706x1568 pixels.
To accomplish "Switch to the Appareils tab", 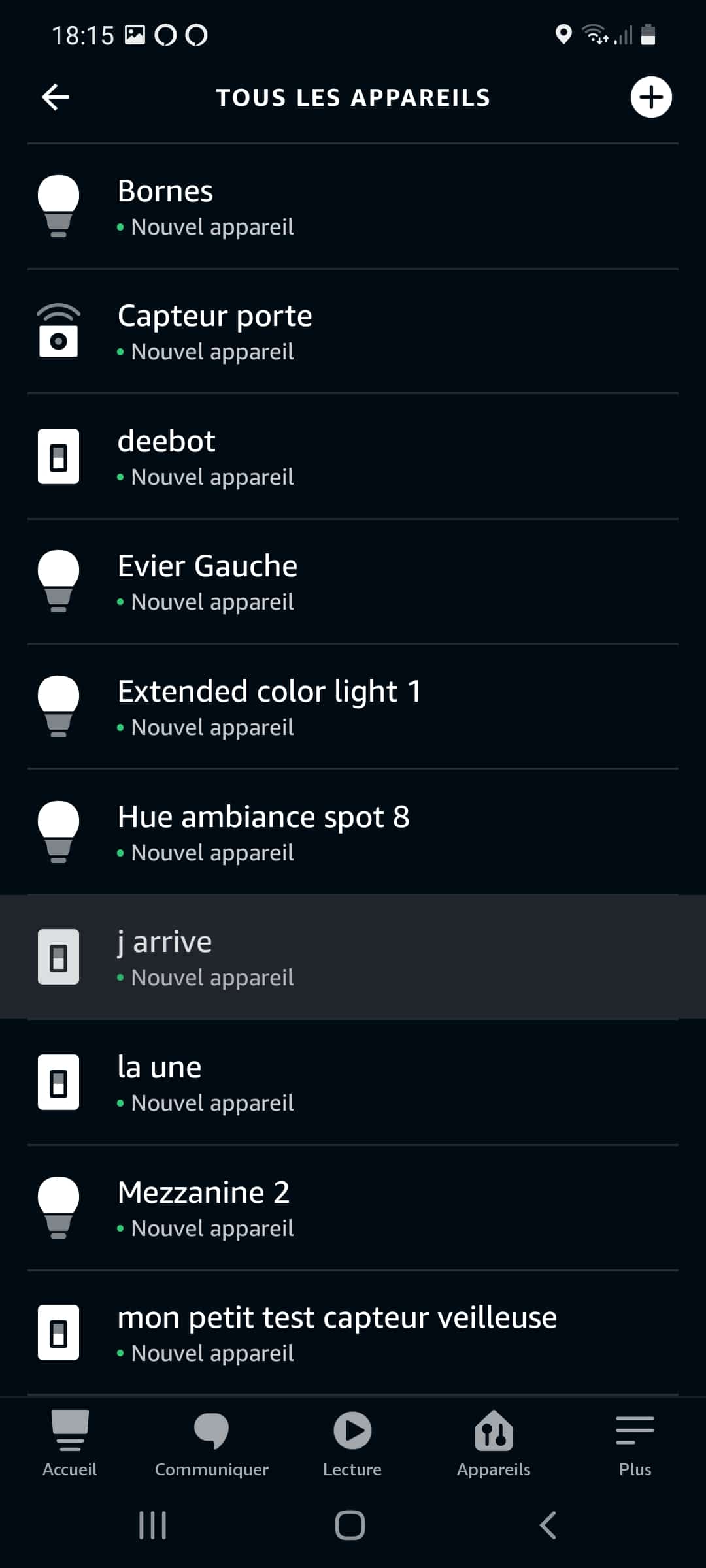I will pyautogui.click(x=494, y=1444).
